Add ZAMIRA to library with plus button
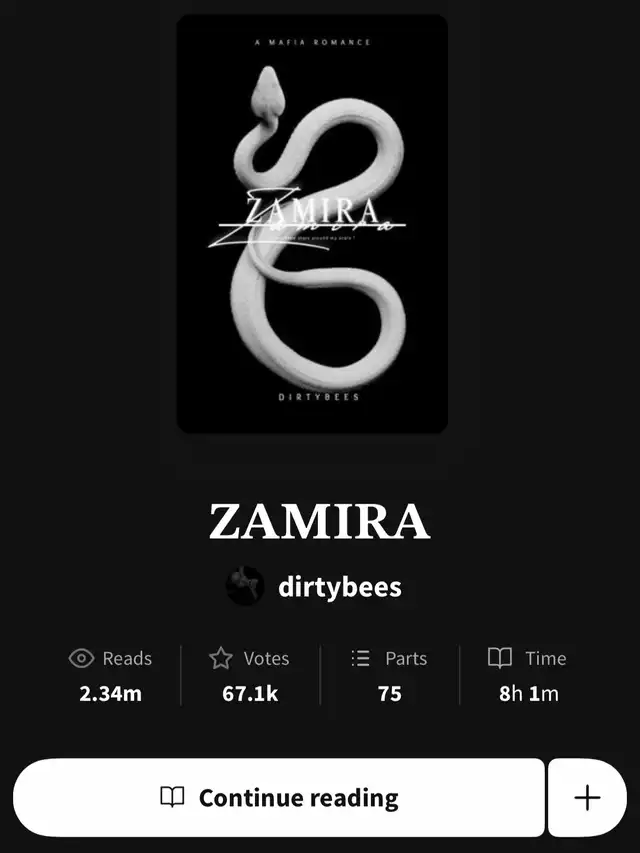This screenshot has width=640, height=853. [x=587, y=797]
